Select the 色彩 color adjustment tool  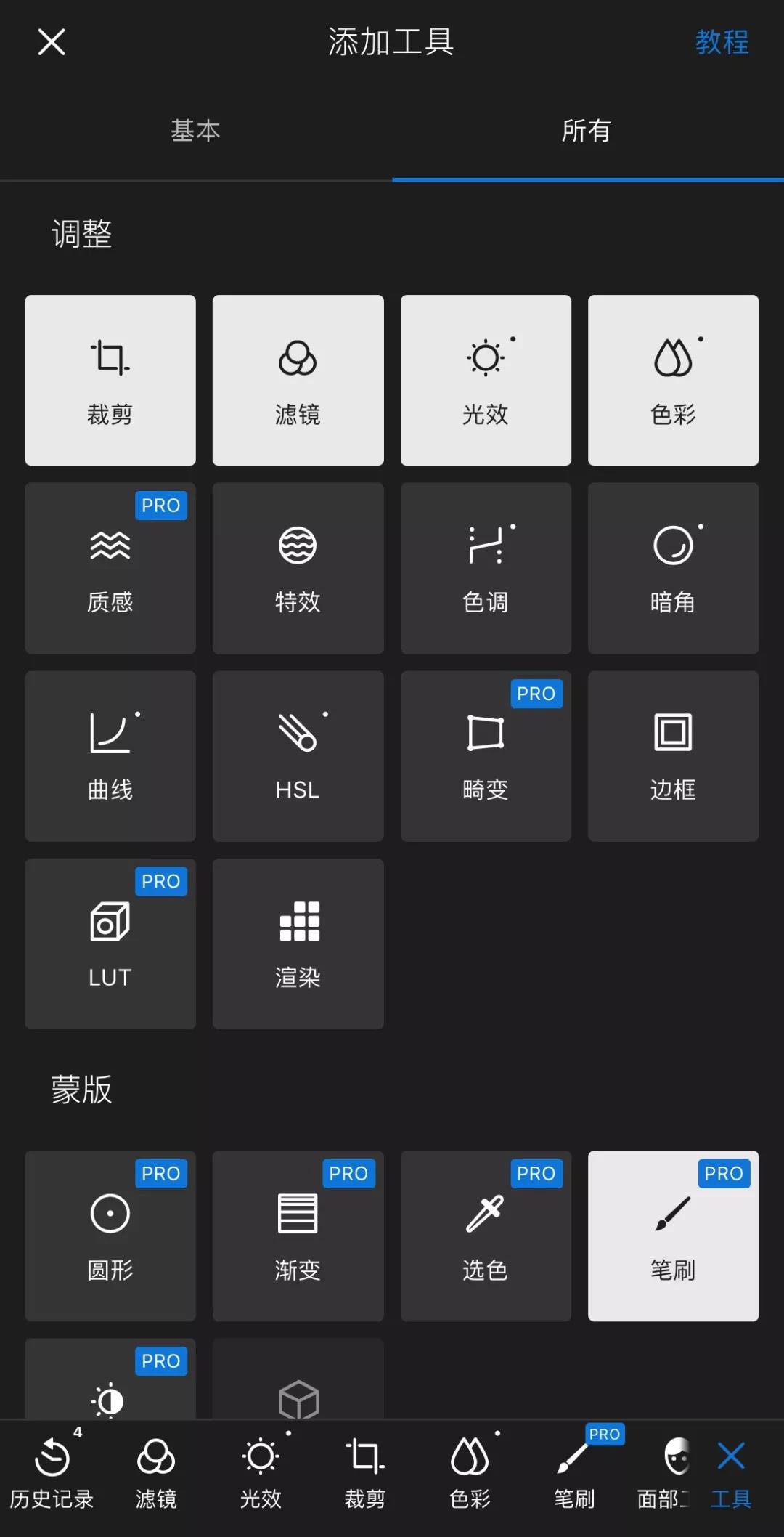tap(673, 380)
